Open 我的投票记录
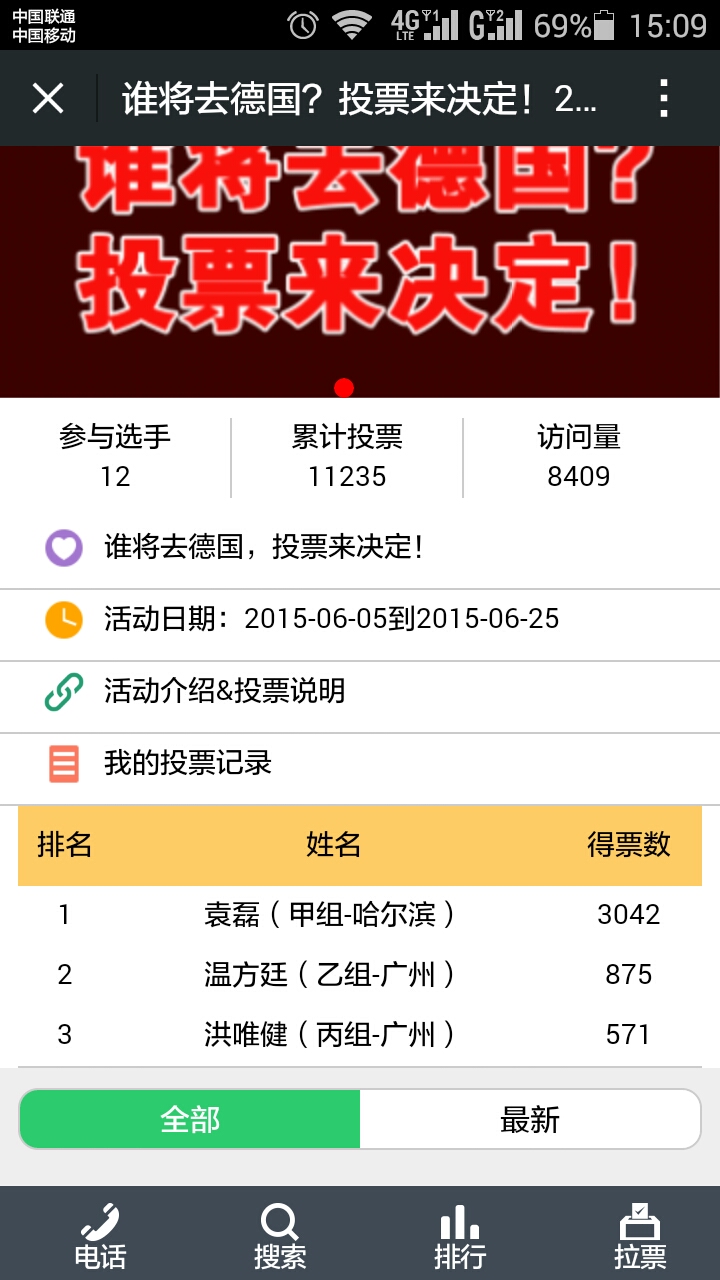 188,763
